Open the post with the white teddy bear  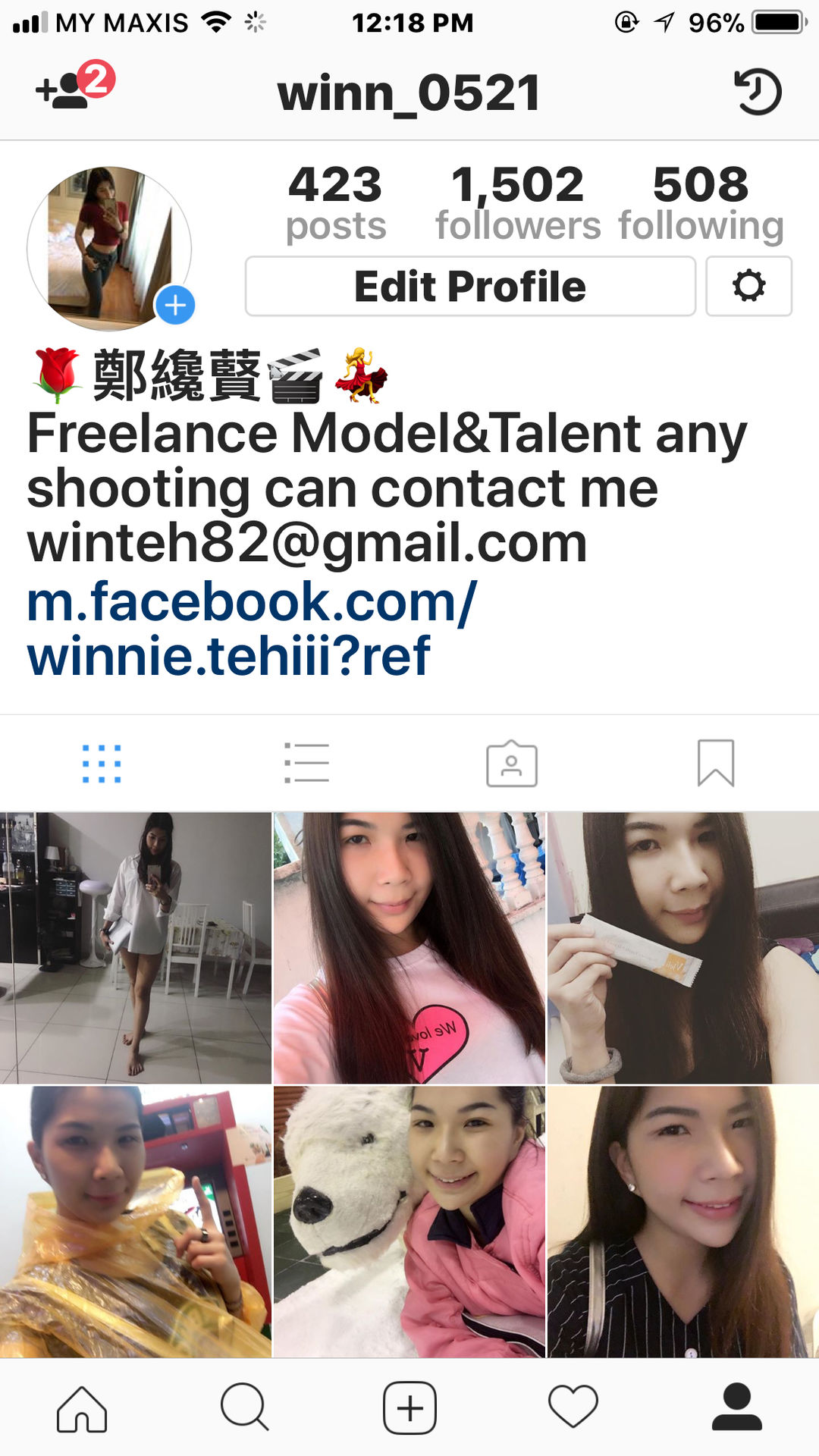pos(409,1222)
